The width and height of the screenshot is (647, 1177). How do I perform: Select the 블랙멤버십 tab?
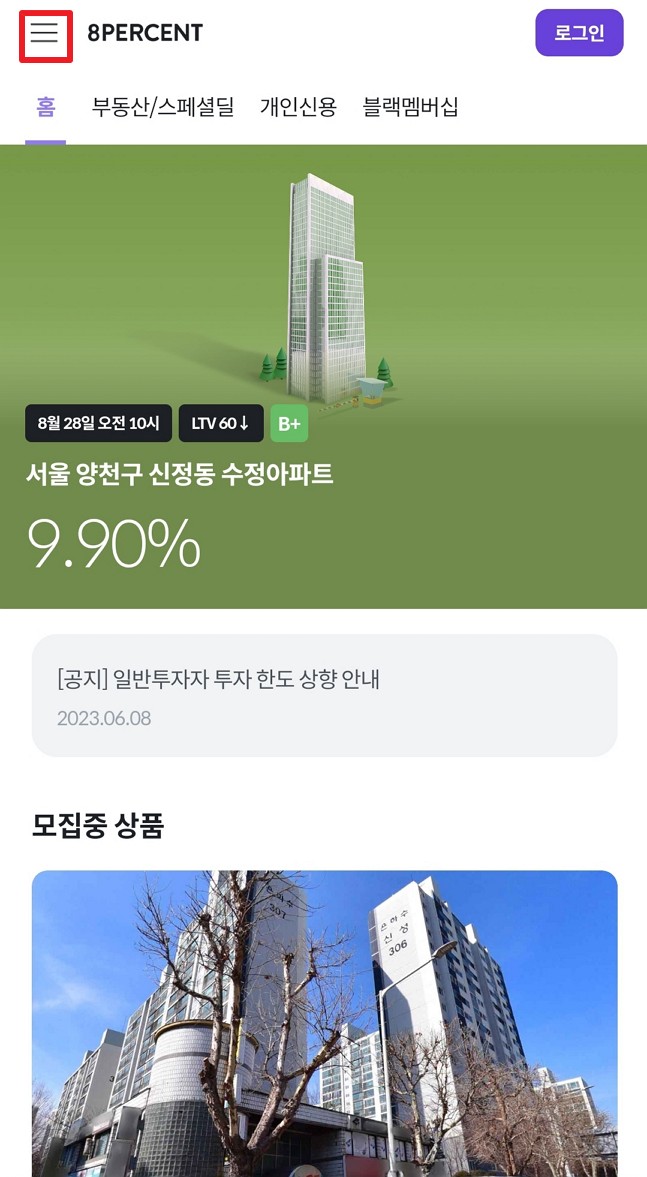410,108
